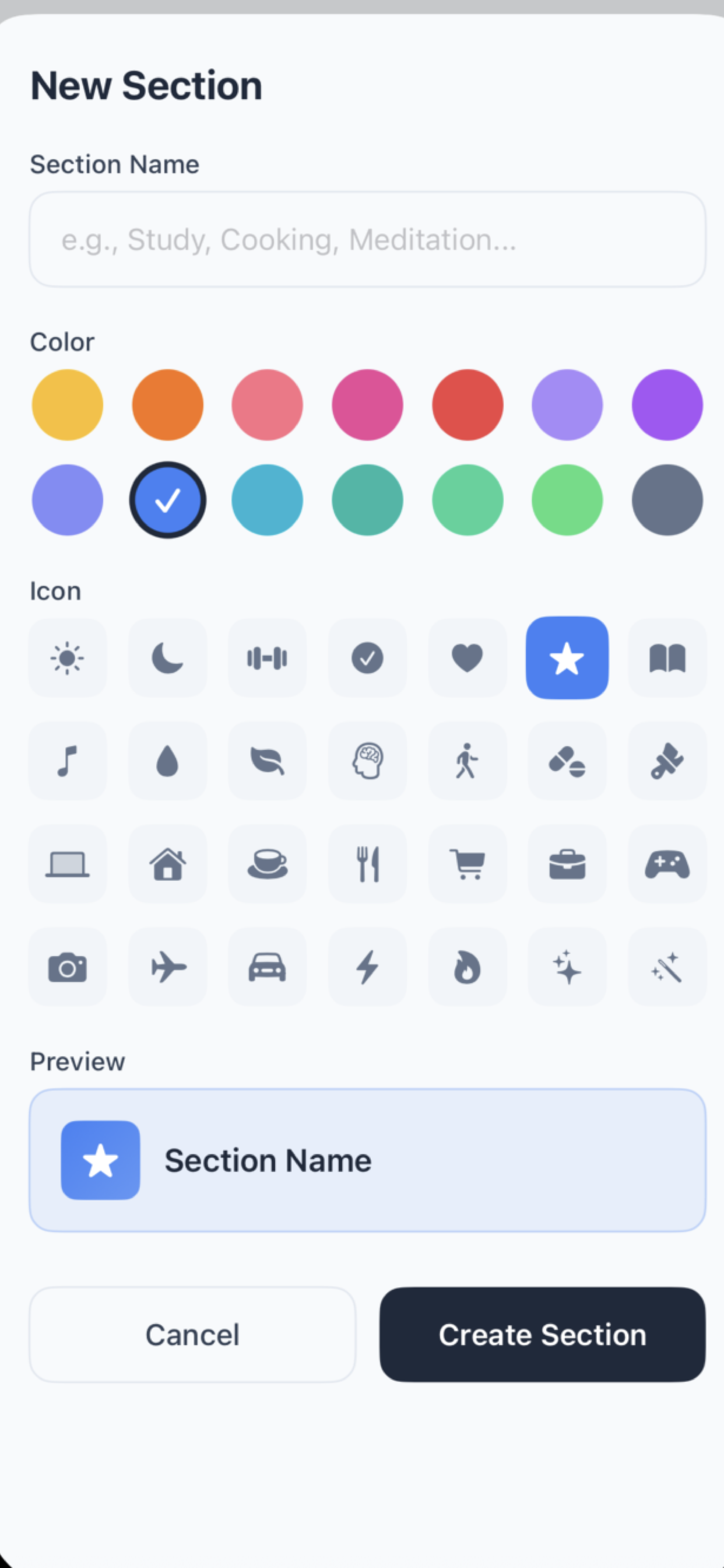This screenshot has height=1568, width=724.
Task: Pick the walking person icon
Action: coord(467,761)
